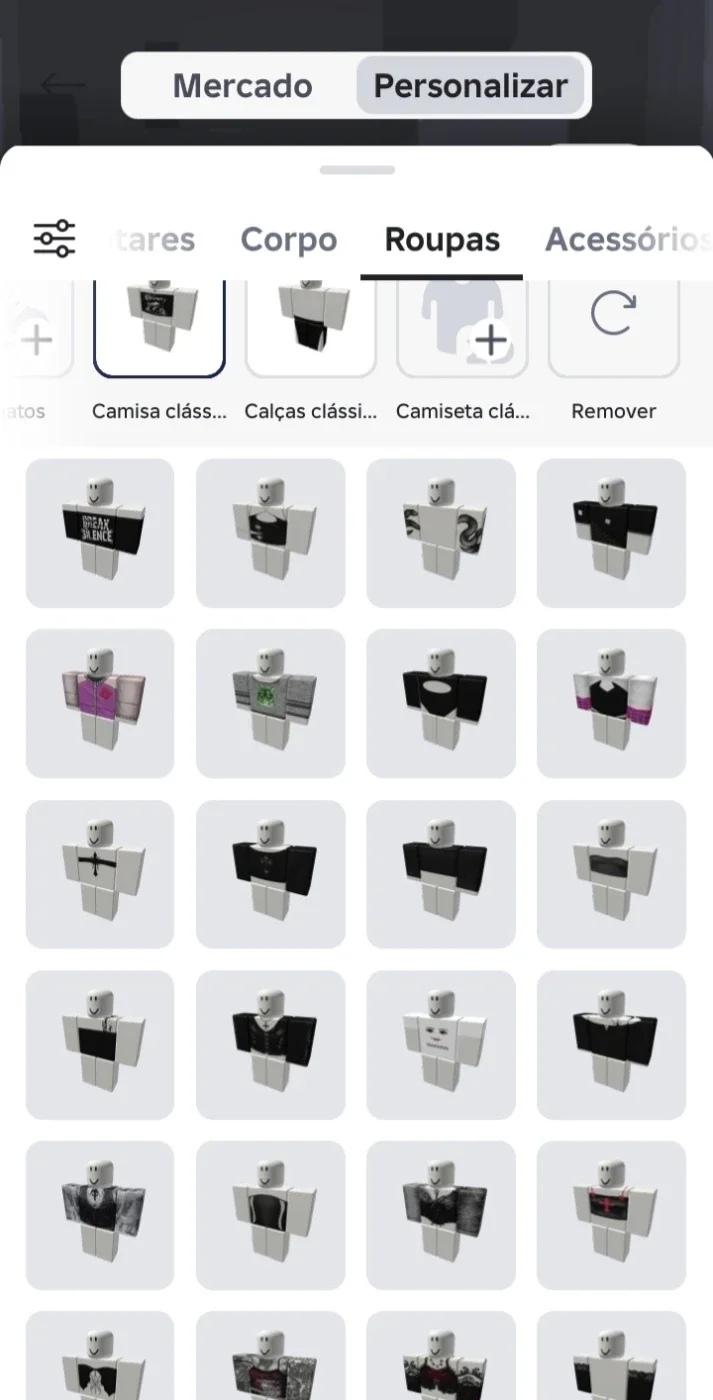Open the Camisa clássica slot

click(159, 329)
